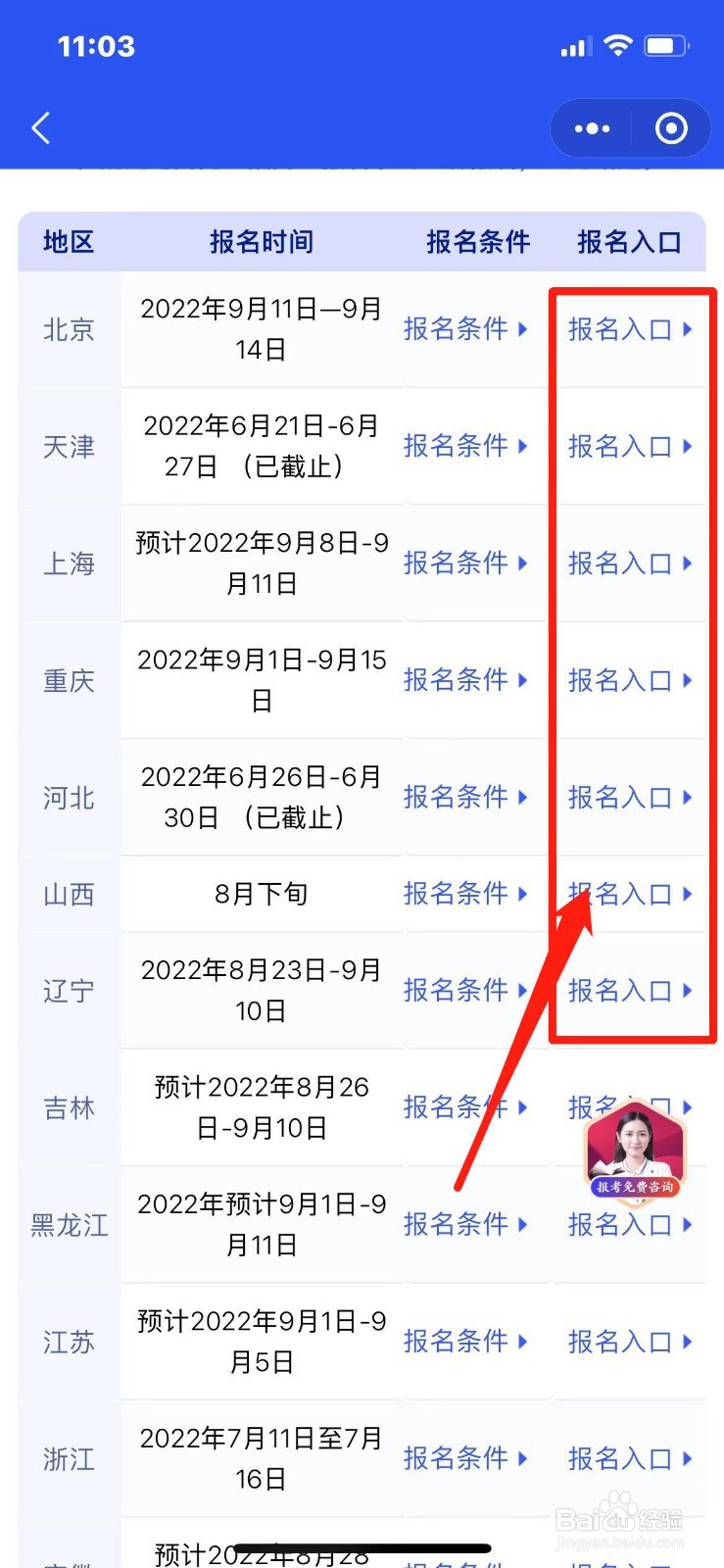Tap the battery indicator in the status bar
The width and height of the screenshot is (724, 1568).
click(x=667, y=45)
